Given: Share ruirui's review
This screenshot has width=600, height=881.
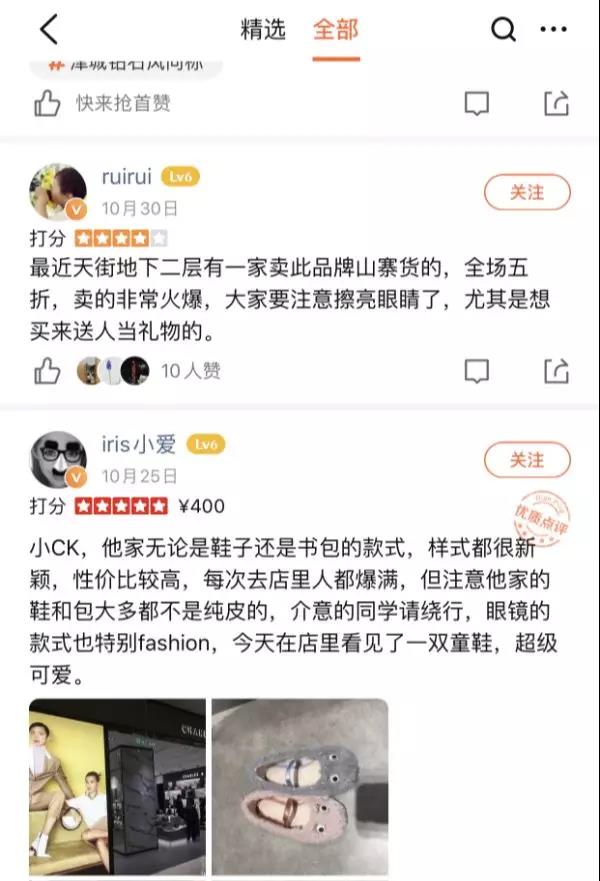Looking at the screenshot, I should pyautogui.click(x=556, y=371).
